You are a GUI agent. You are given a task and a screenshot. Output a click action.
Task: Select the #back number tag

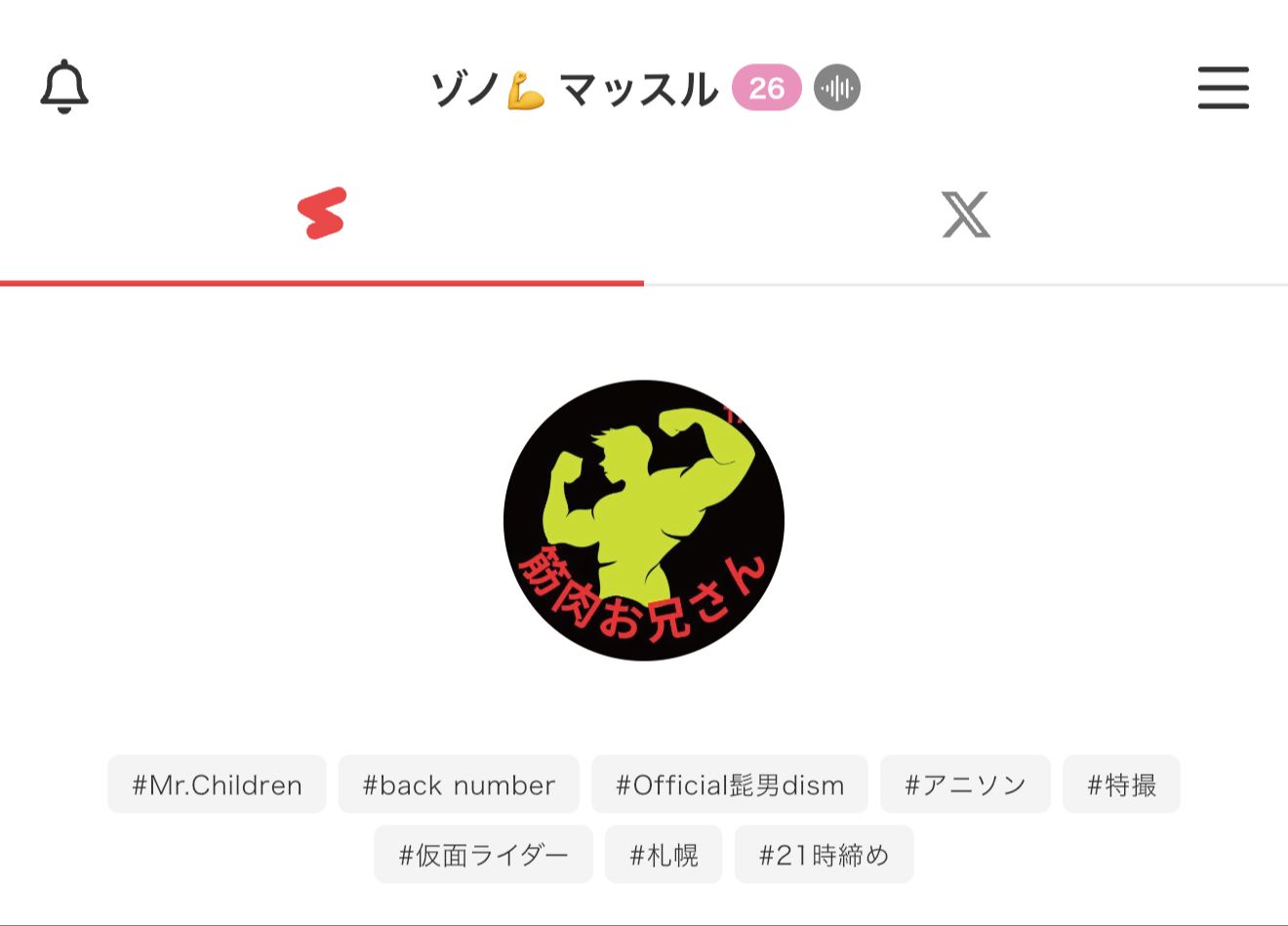[459, 785]
